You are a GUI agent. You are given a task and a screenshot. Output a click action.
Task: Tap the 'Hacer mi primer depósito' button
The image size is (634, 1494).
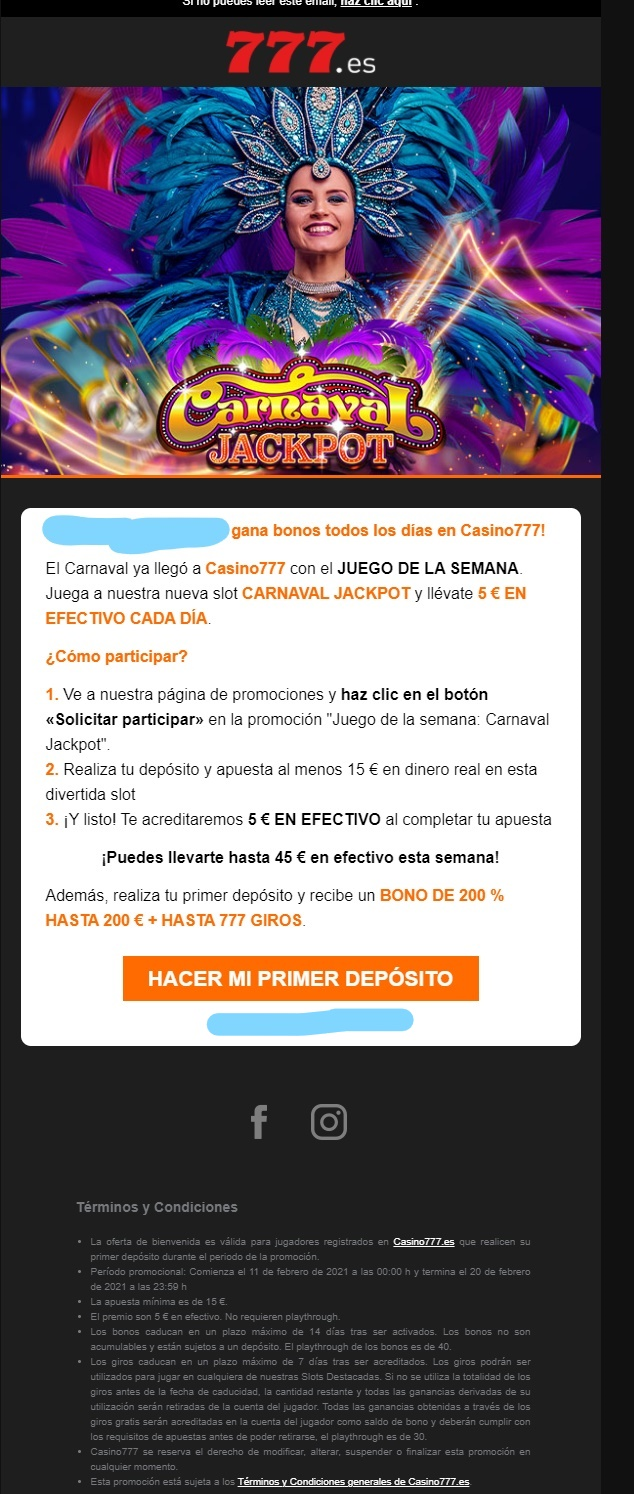300,979
